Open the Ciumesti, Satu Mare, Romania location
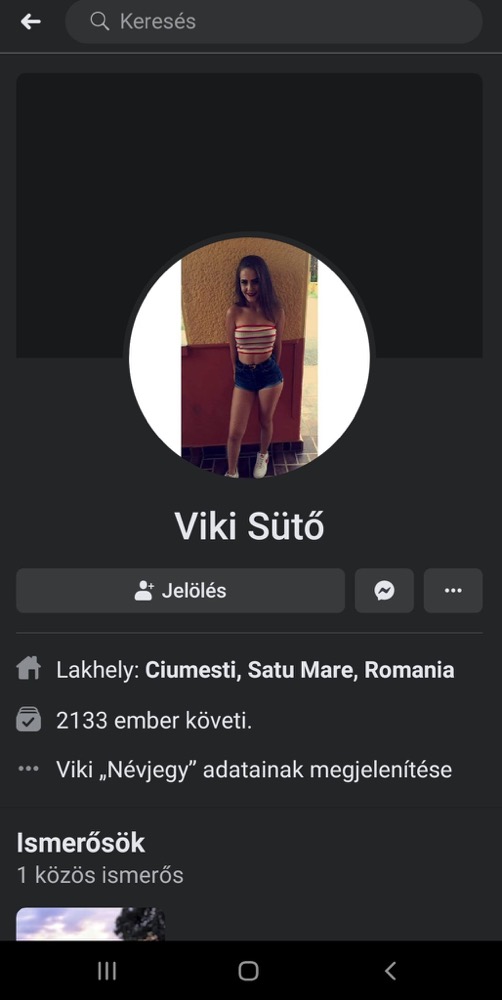 [300, 670]
